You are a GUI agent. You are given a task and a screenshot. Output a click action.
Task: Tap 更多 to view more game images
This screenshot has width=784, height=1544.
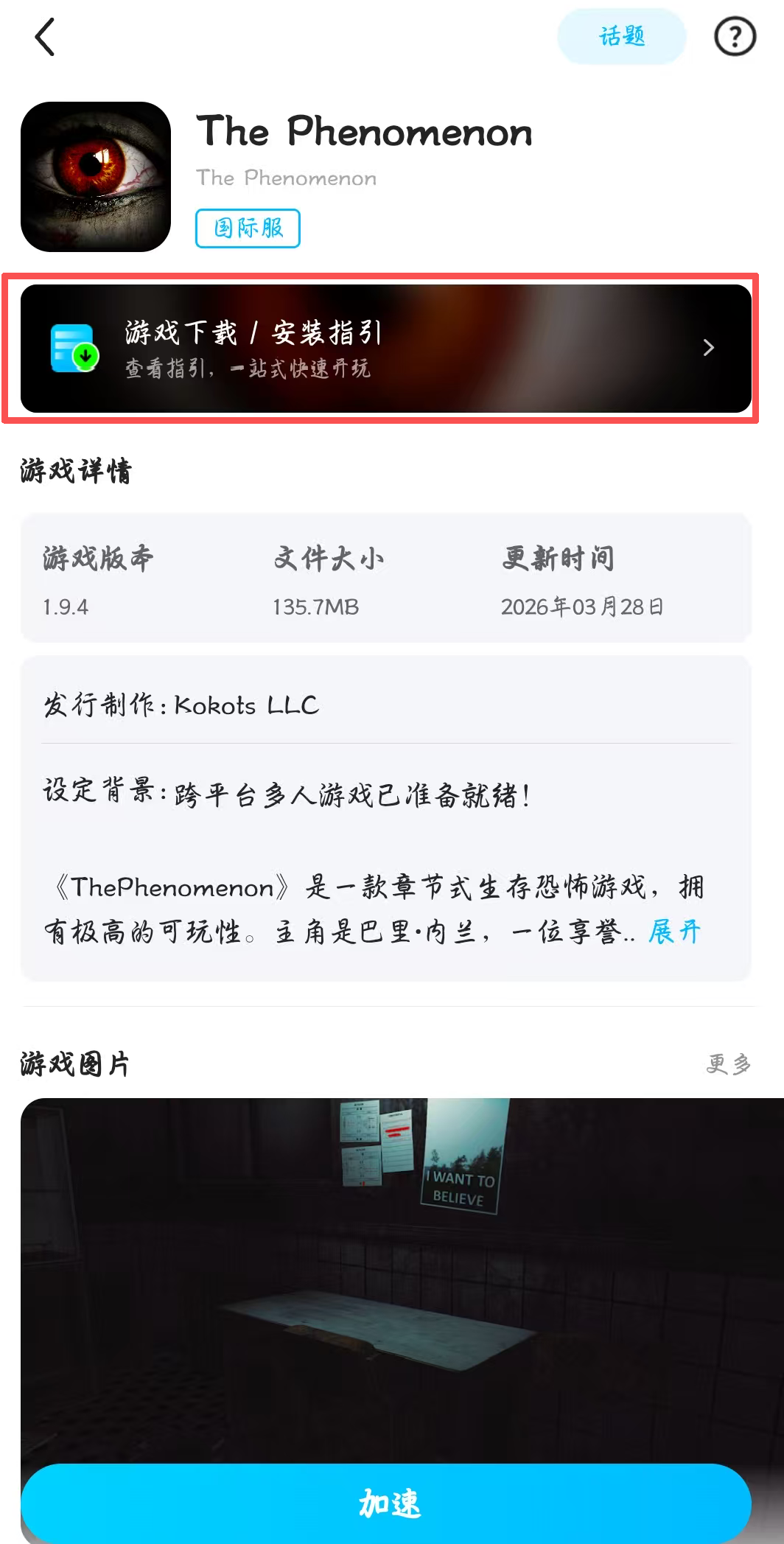[728, 1063]
